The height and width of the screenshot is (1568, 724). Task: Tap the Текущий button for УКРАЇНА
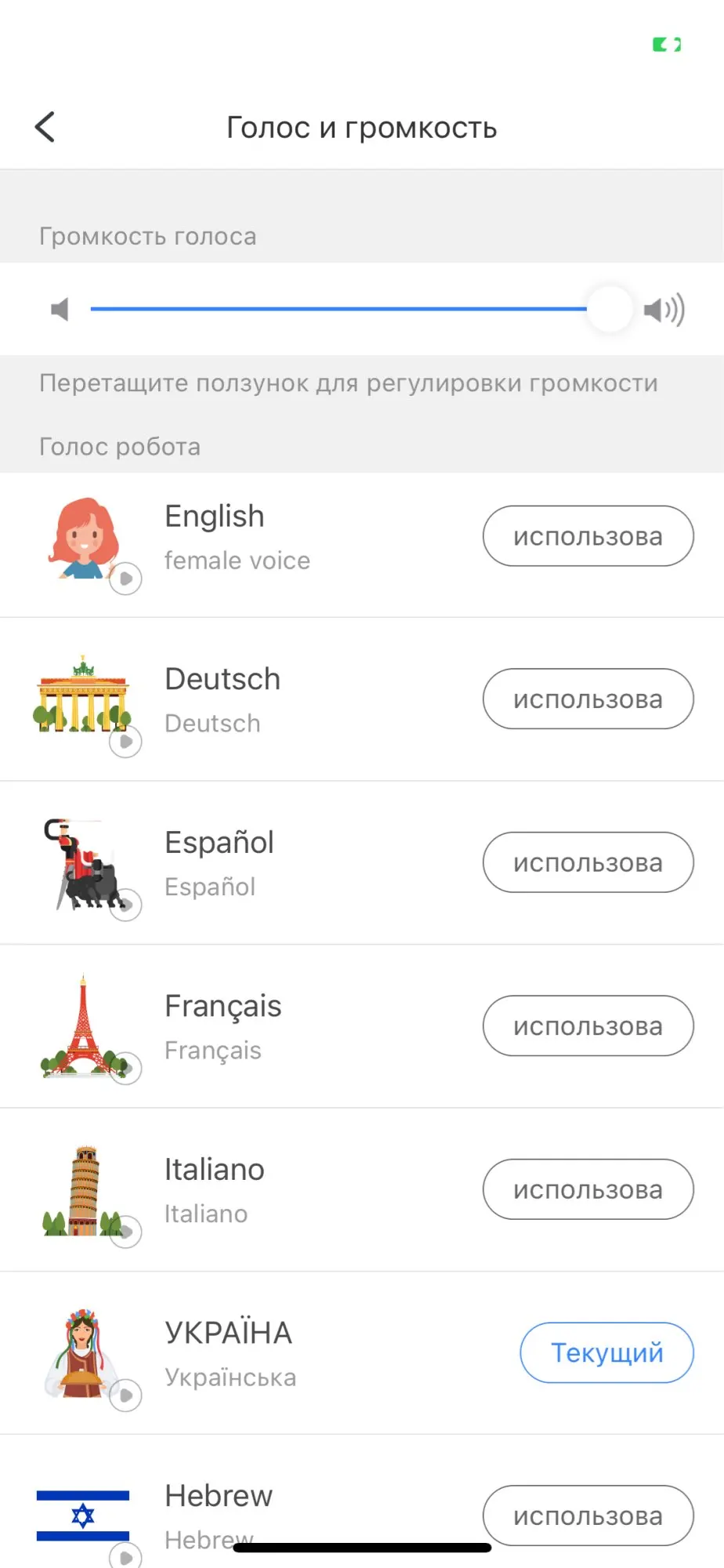(606, 1353)
